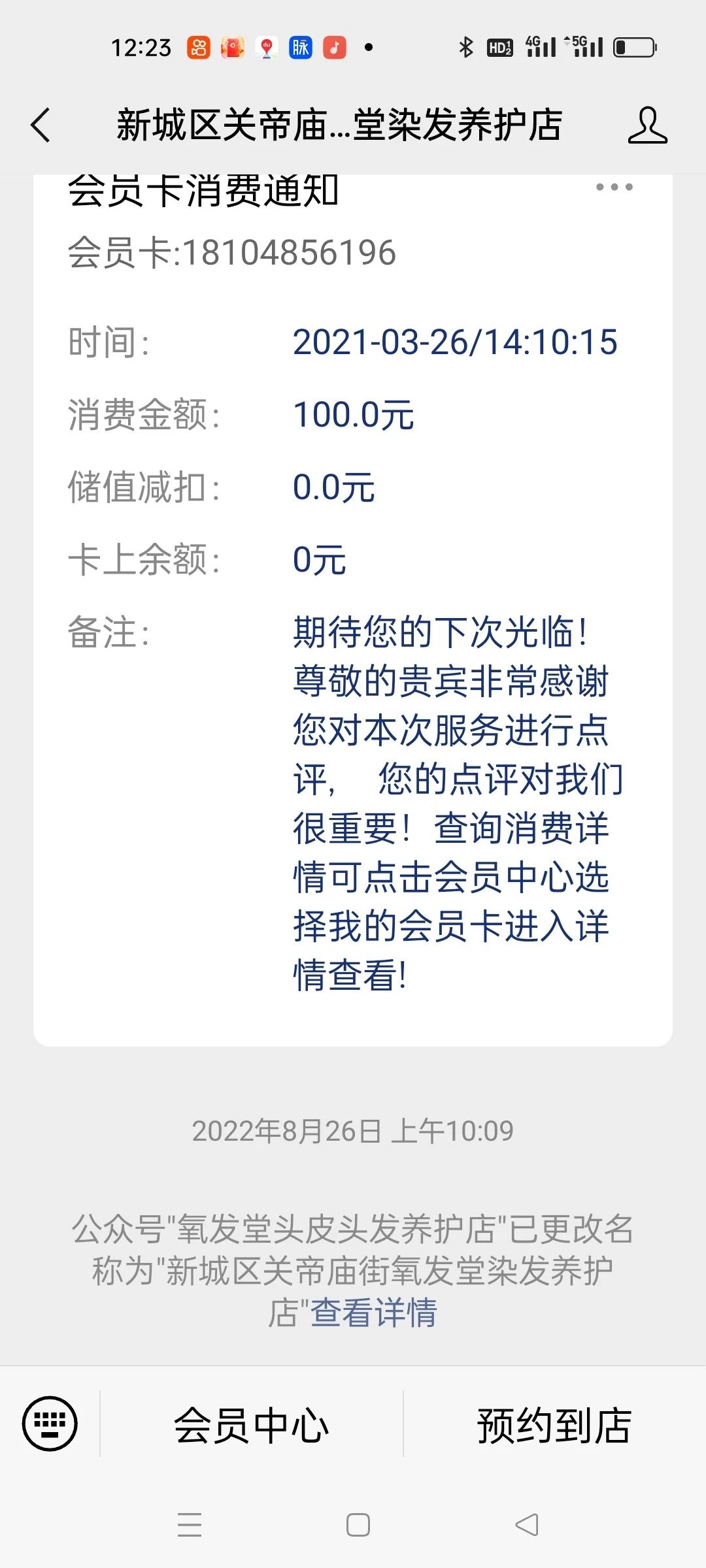
Task: Switch to keyboard input mode
Action: pyautogui.click(x=50, y=1424)
